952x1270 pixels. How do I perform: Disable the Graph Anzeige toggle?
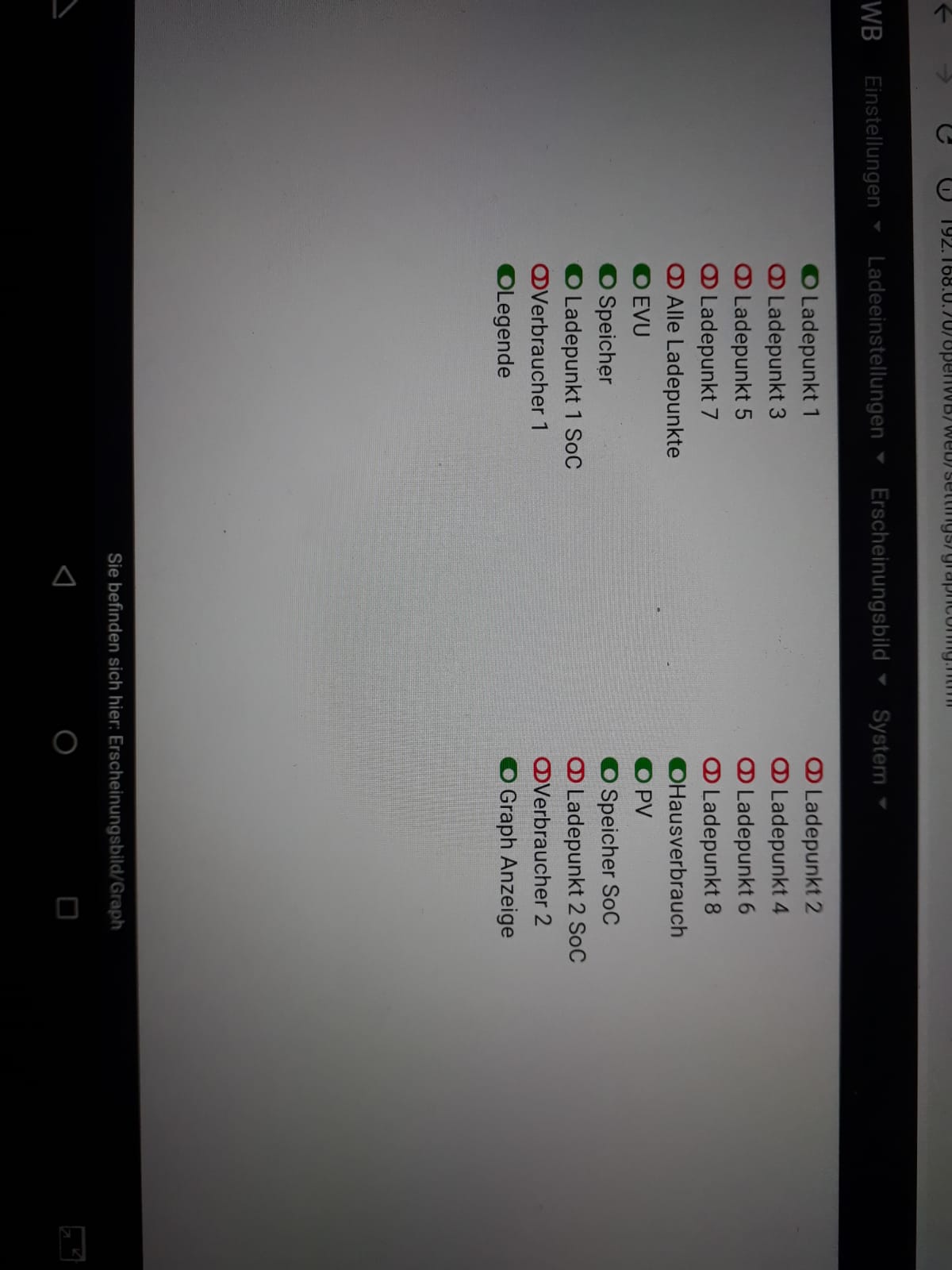click(508, 769)
